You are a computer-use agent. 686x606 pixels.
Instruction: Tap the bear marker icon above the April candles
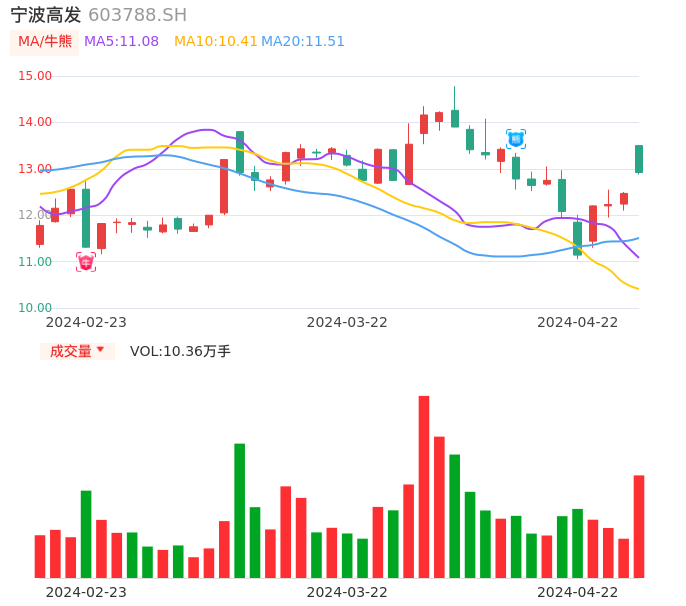515,139
